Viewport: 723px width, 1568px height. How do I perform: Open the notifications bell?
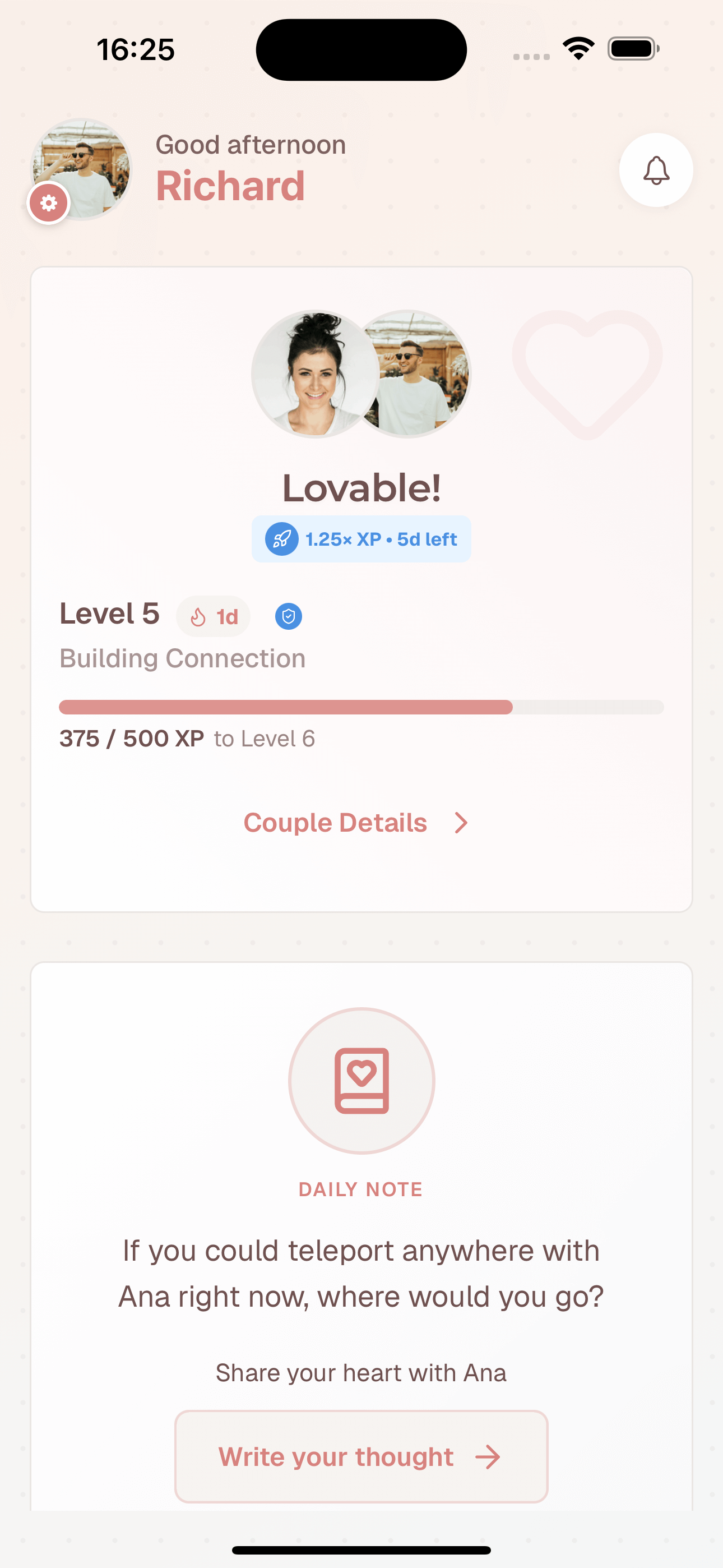(656, 171)
